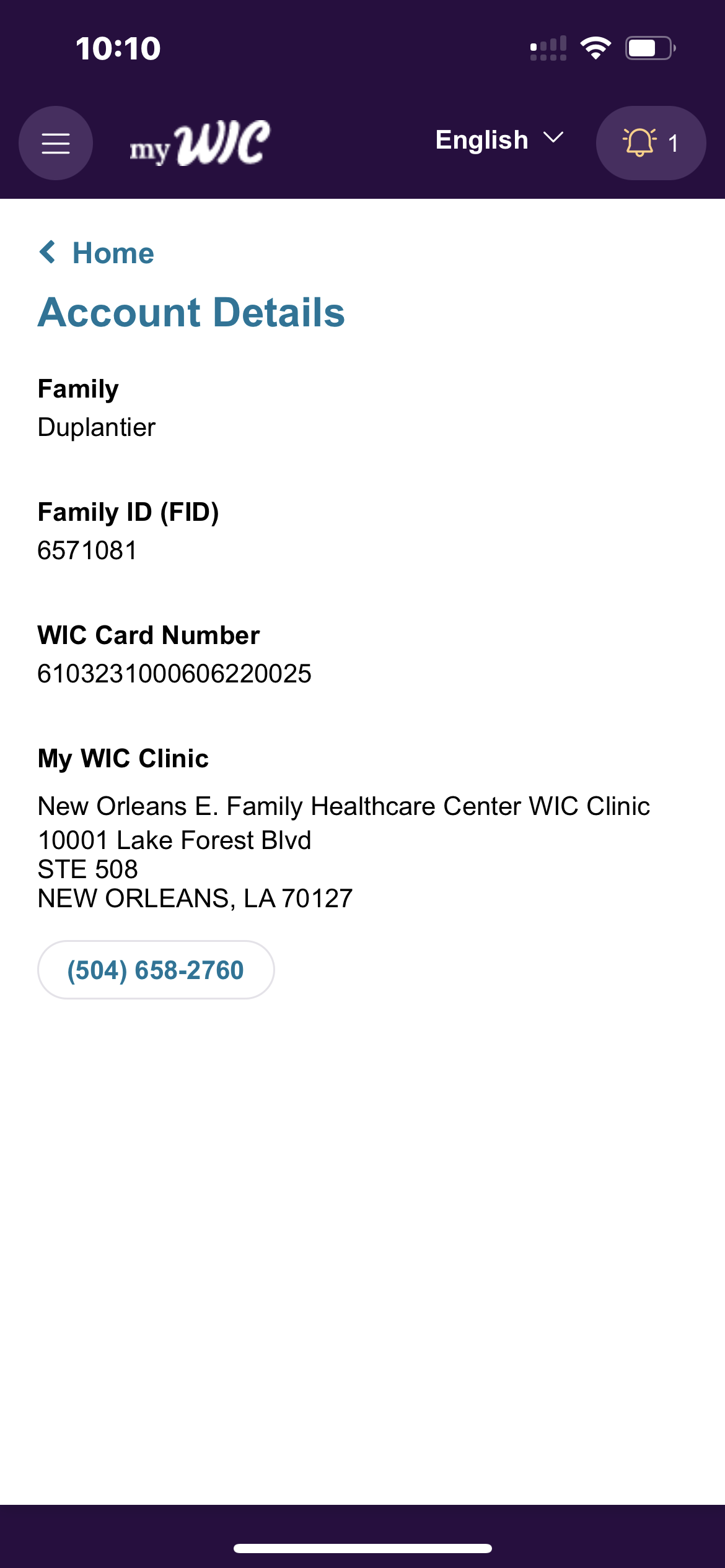Expand the English language dropdown
The image size is (725, 1568).
[499, 140]
